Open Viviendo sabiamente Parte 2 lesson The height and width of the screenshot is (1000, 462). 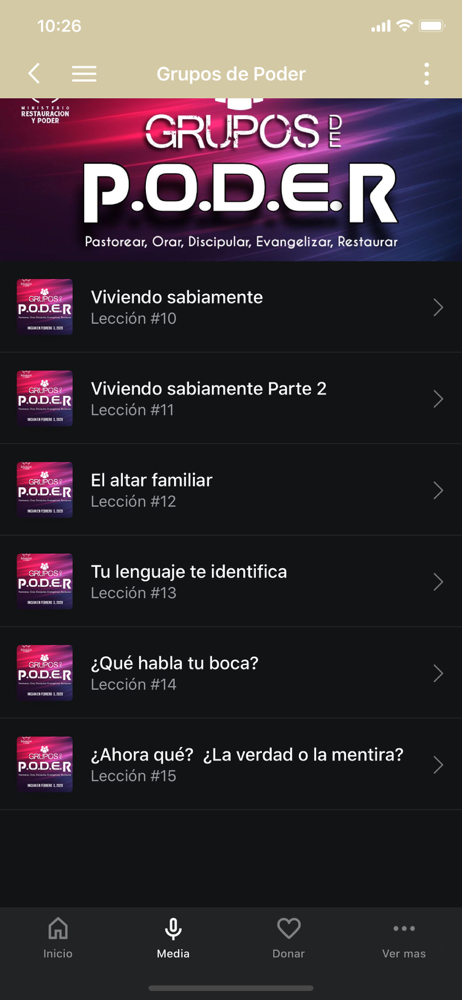231,399
